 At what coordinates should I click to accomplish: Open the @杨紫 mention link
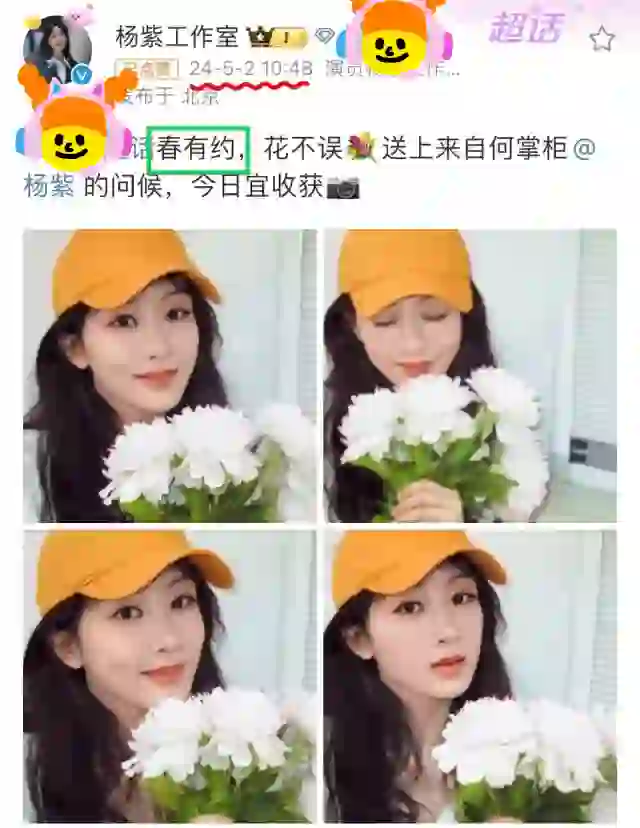(x=48, y=185)
